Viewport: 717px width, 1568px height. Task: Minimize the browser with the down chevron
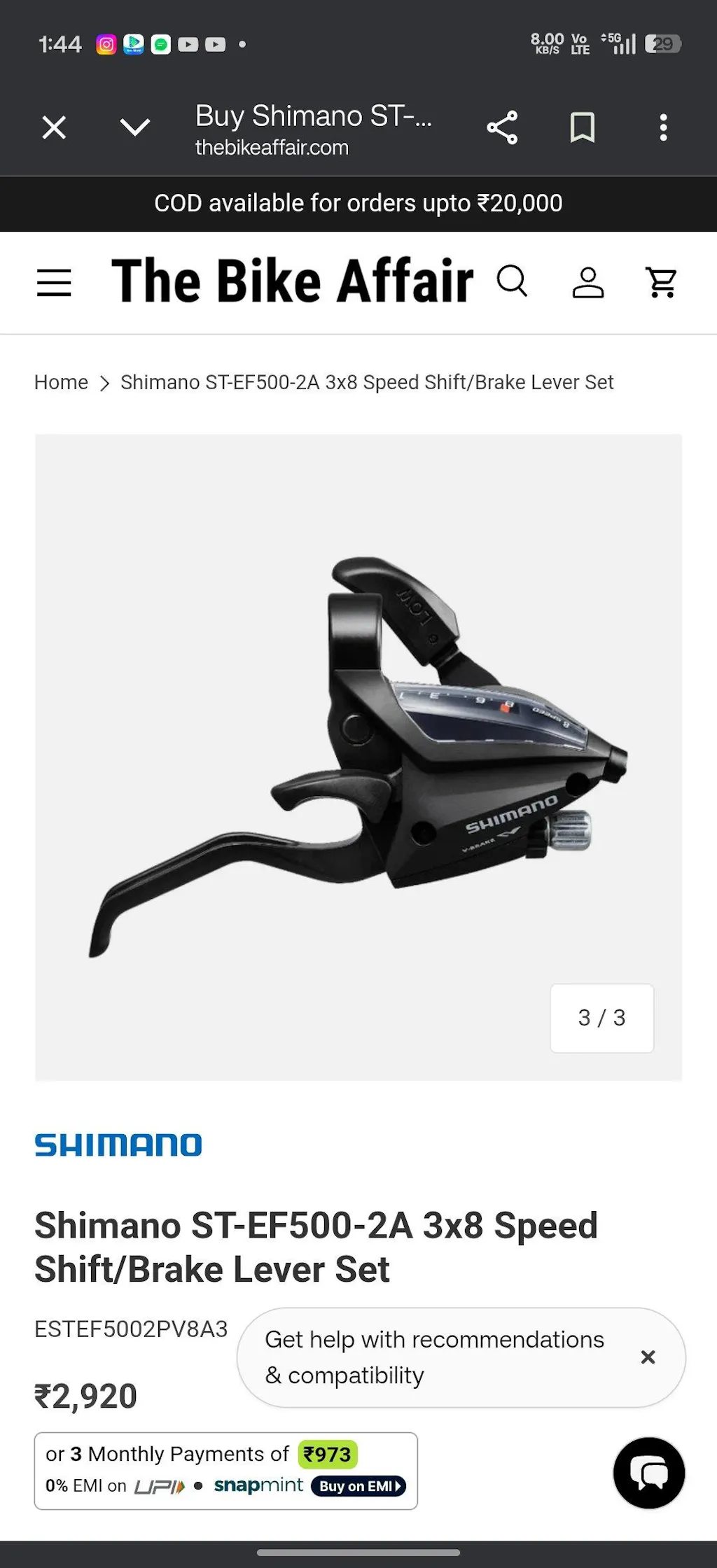tap(134, 127)
